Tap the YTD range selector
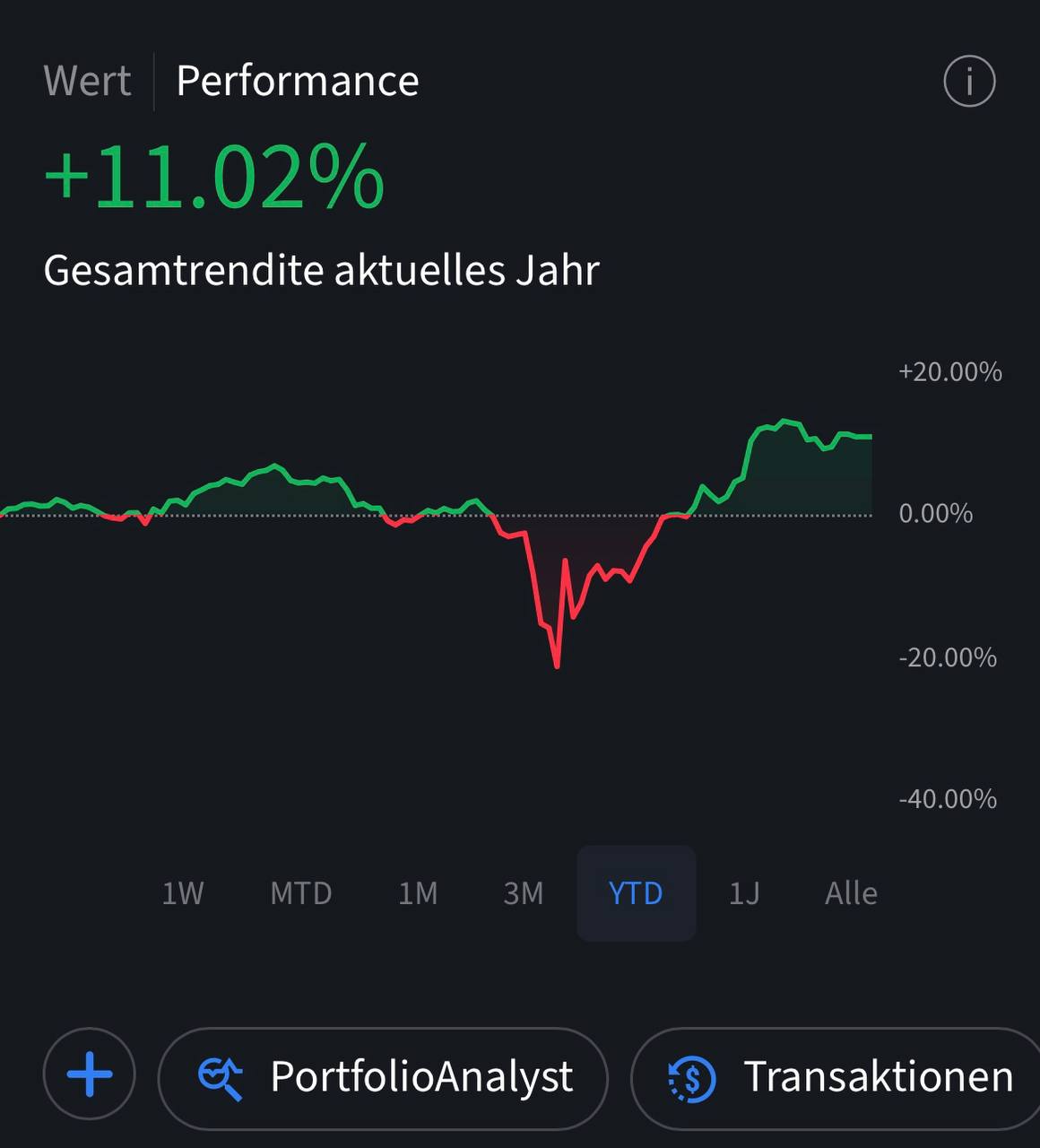 [x=636, y=893]
